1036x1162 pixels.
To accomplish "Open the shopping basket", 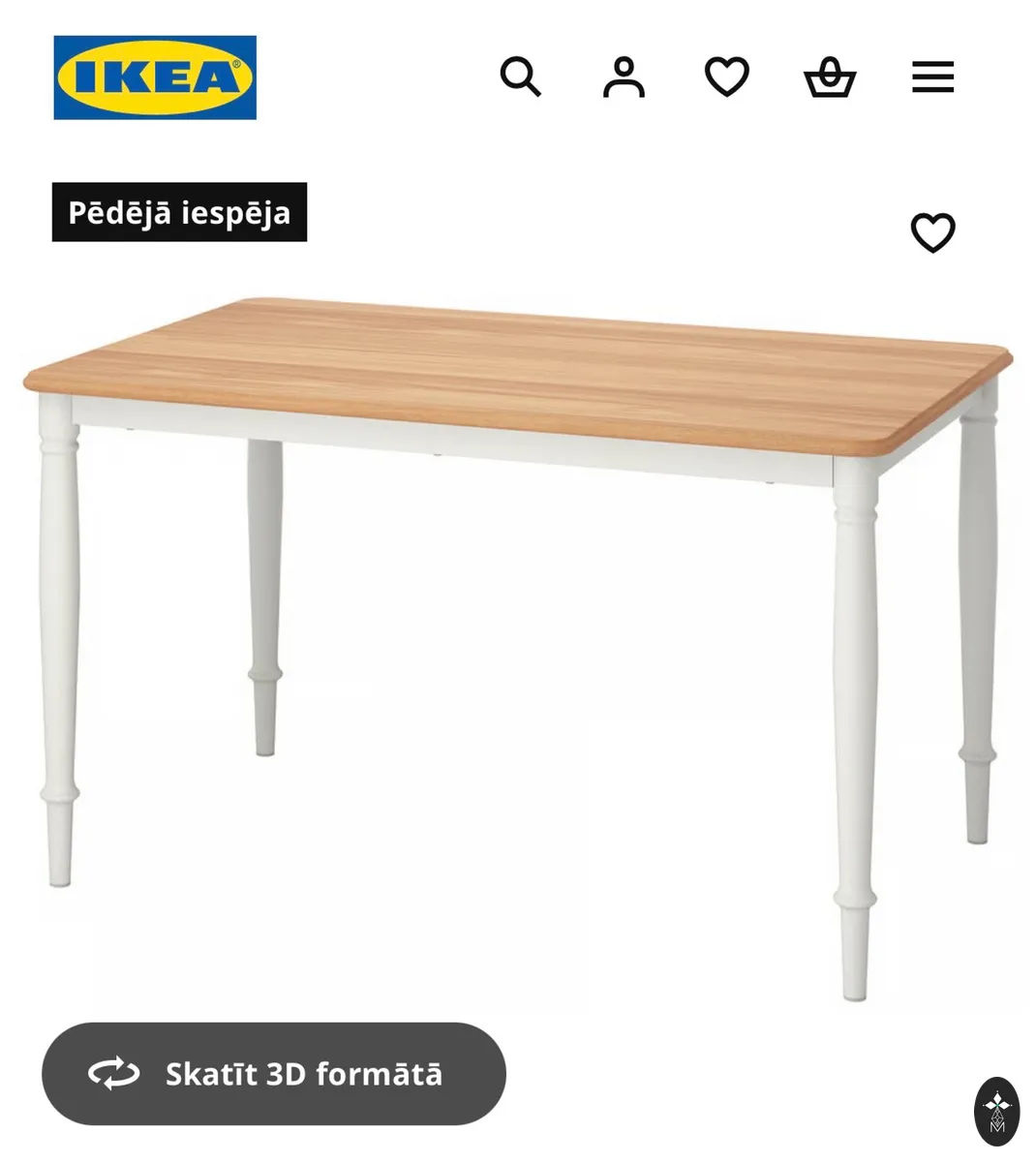I will tap(830, 77).
